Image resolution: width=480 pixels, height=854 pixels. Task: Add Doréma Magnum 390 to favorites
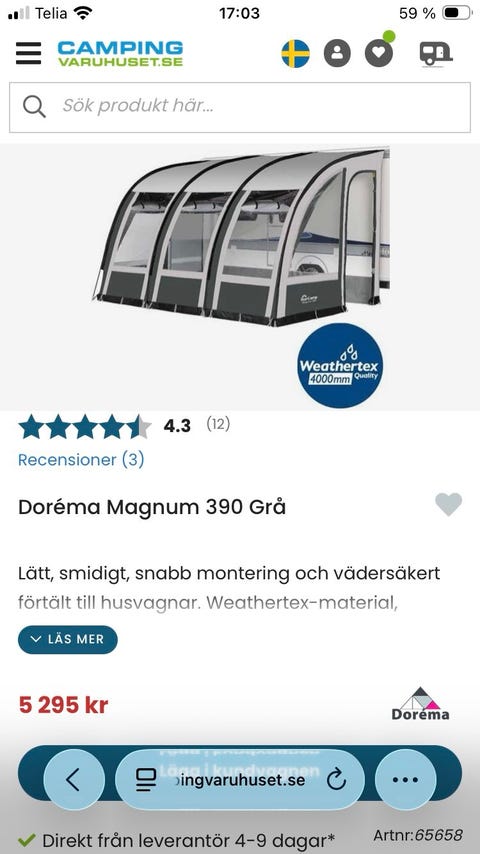point(448,504)
